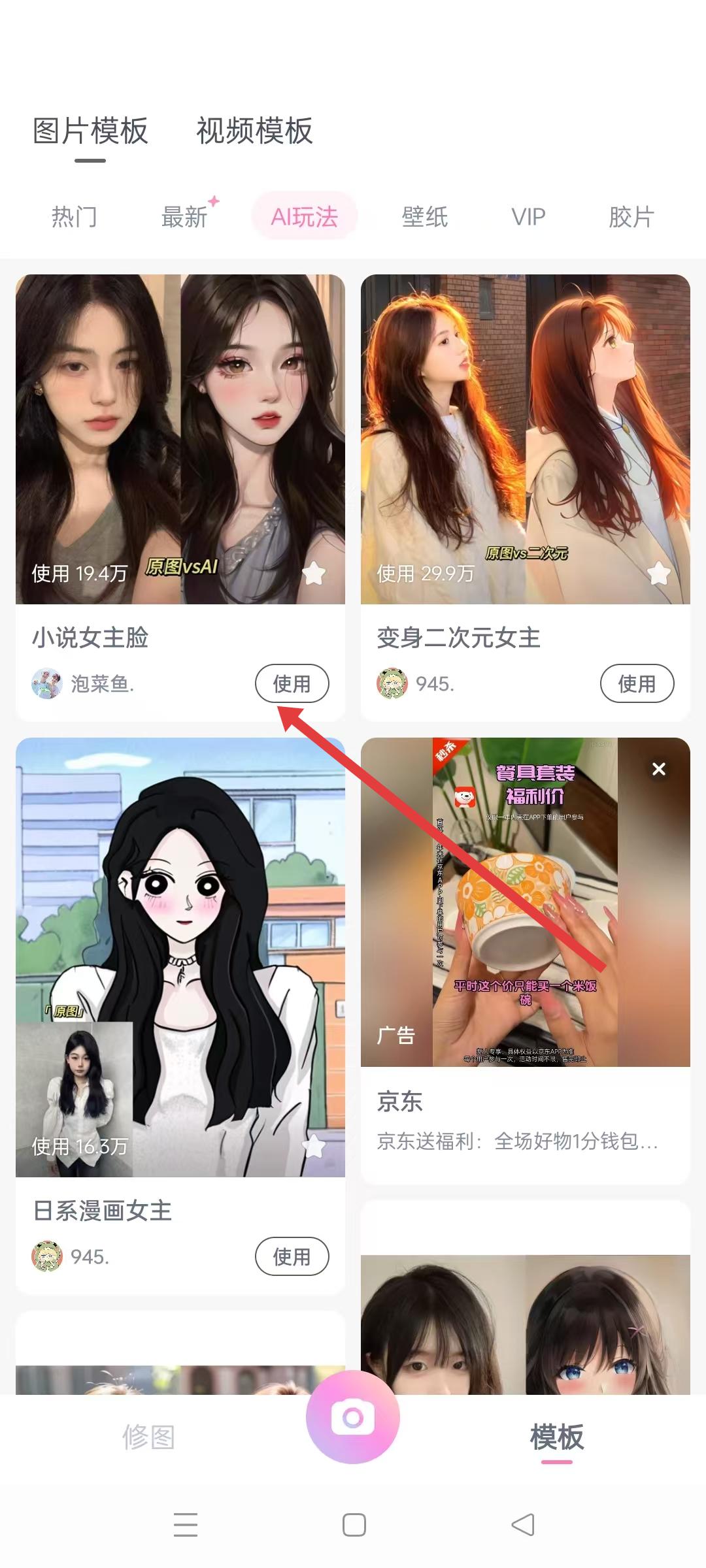Switch to the 最新 category
This screenshot has width=706, height=1568.
pyautogui.click(x=184, y=217)
